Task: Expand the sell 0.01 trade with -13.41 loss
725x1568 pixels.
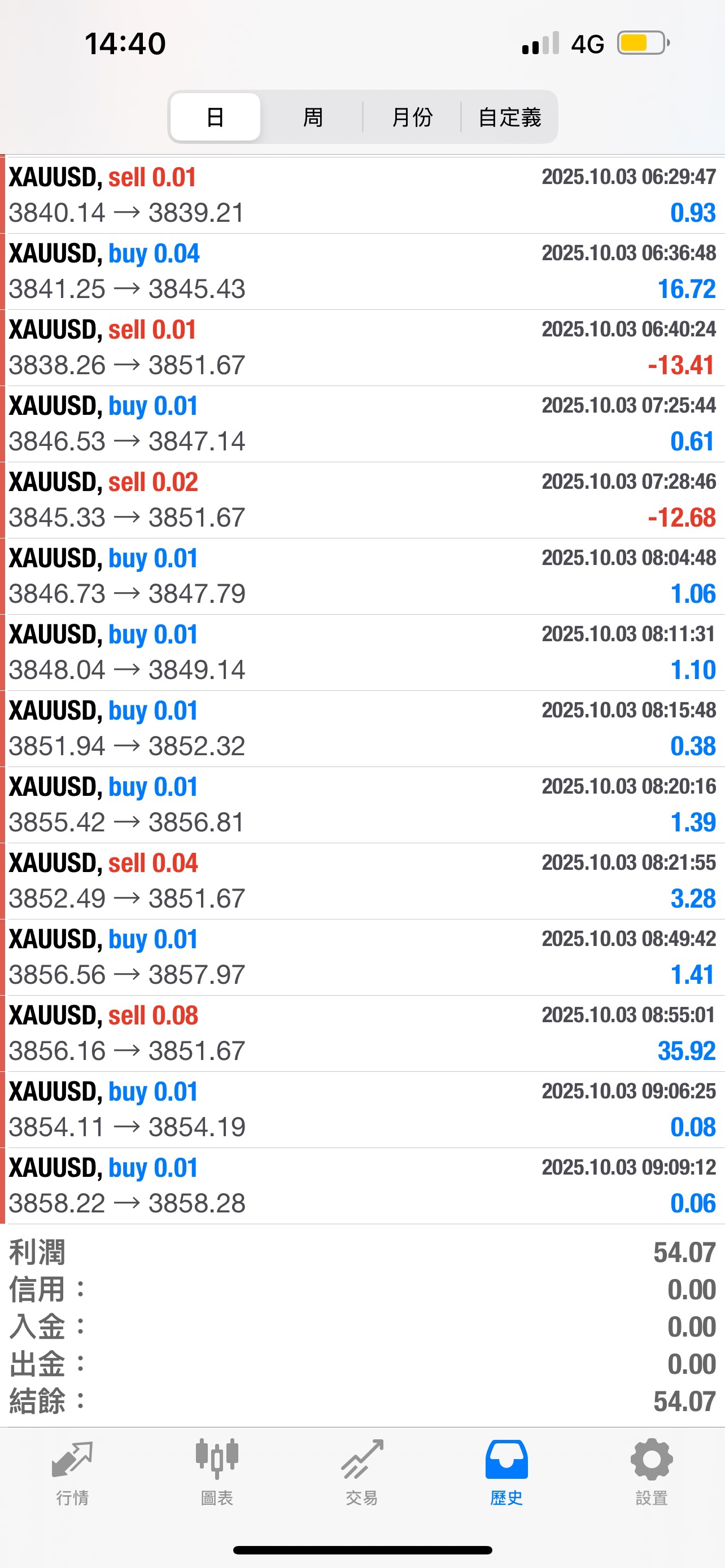Action: pos(362,348)
